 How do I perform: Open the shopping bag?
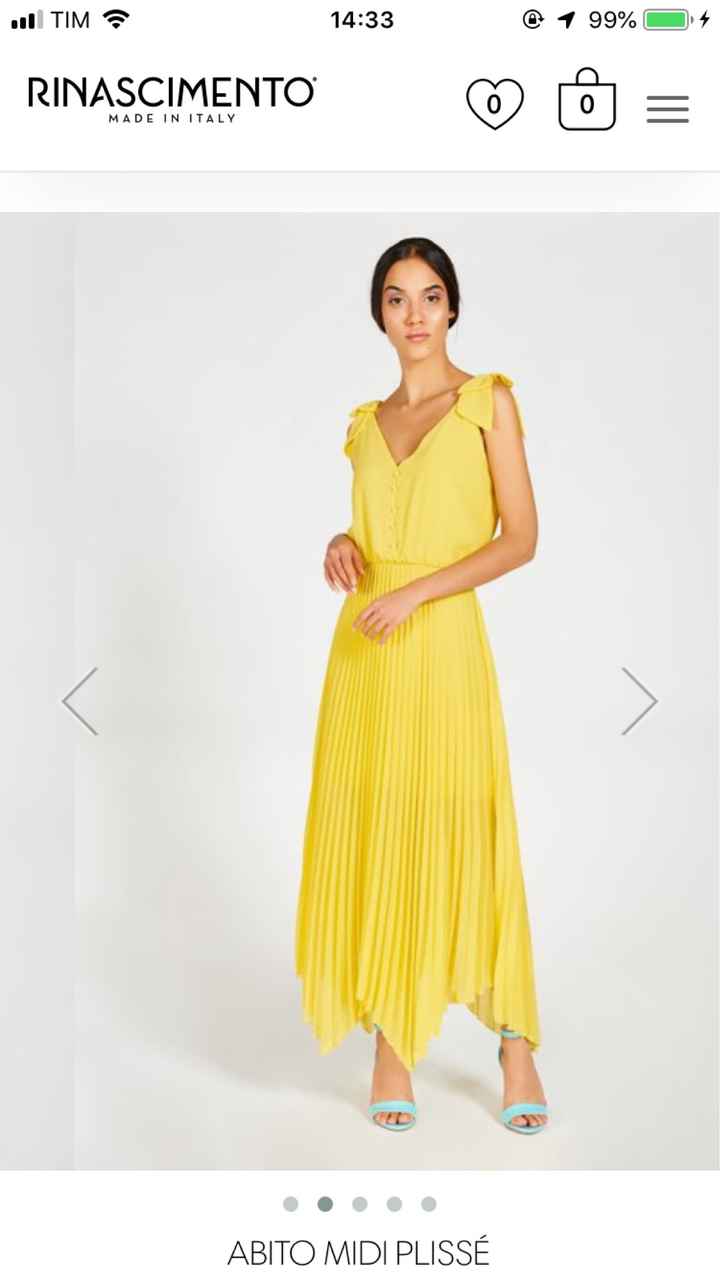click(x=587, y=101)
